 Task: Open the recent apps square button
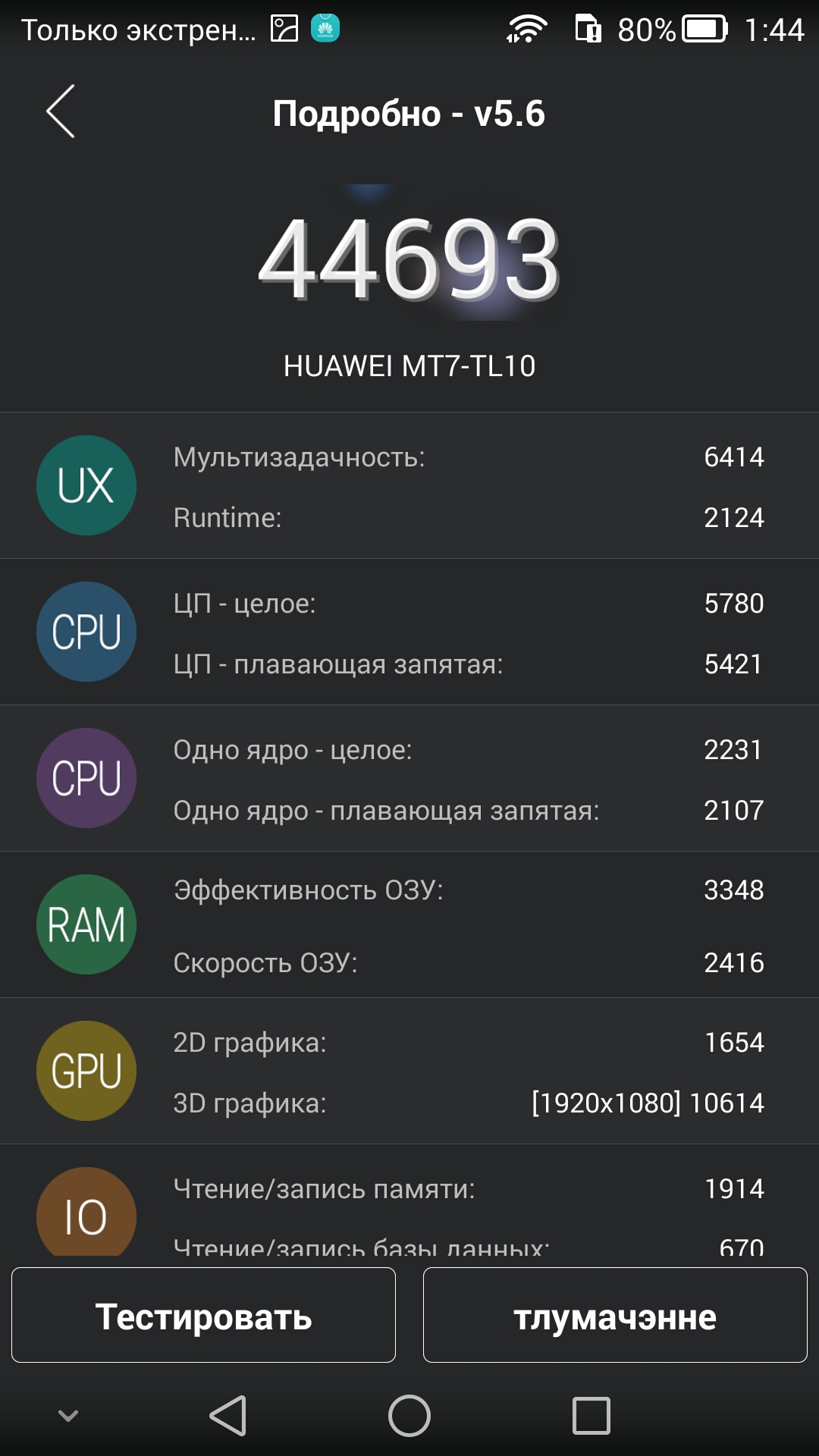coord(591,1415)
